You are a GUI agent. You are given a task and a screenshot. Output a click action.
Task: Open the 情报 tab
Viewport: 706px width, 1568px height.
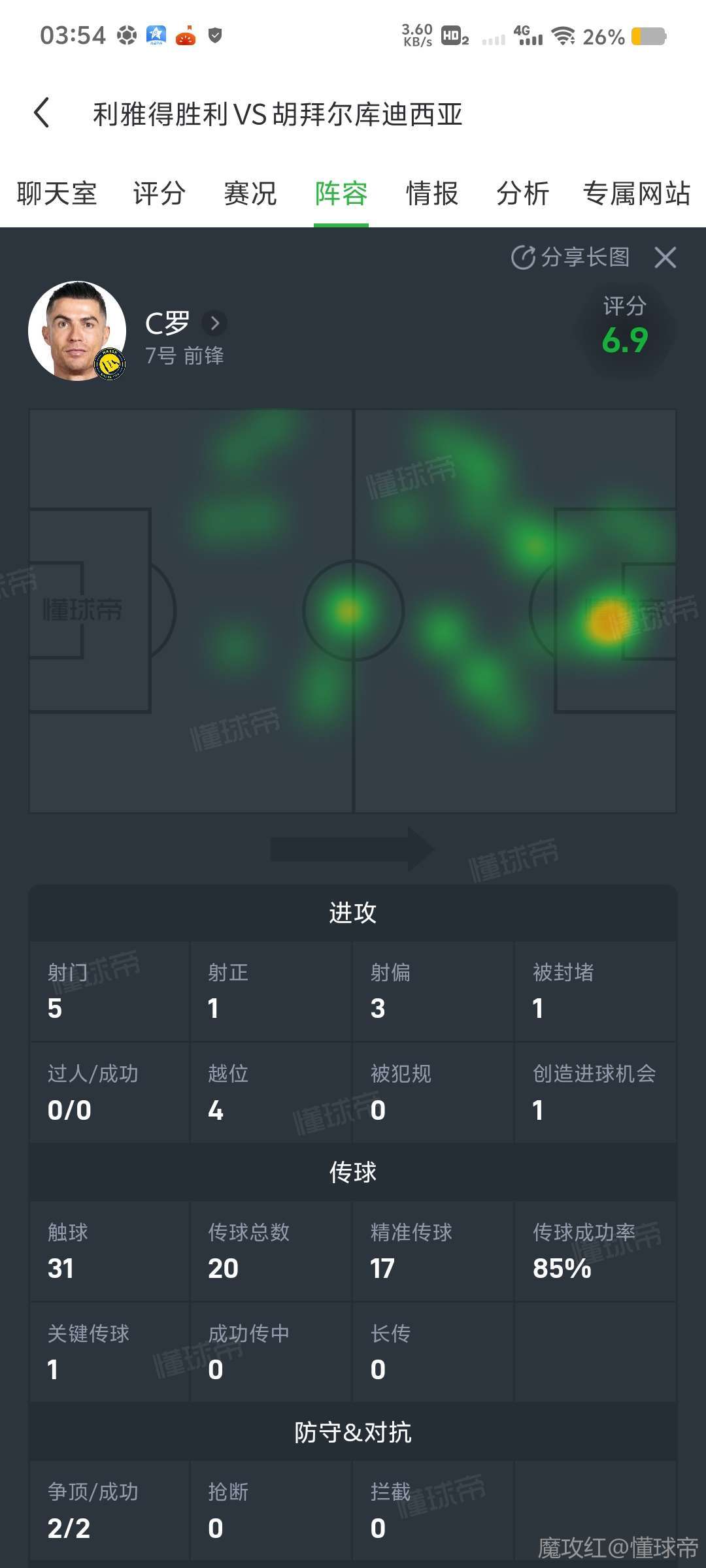click(431, 193)
